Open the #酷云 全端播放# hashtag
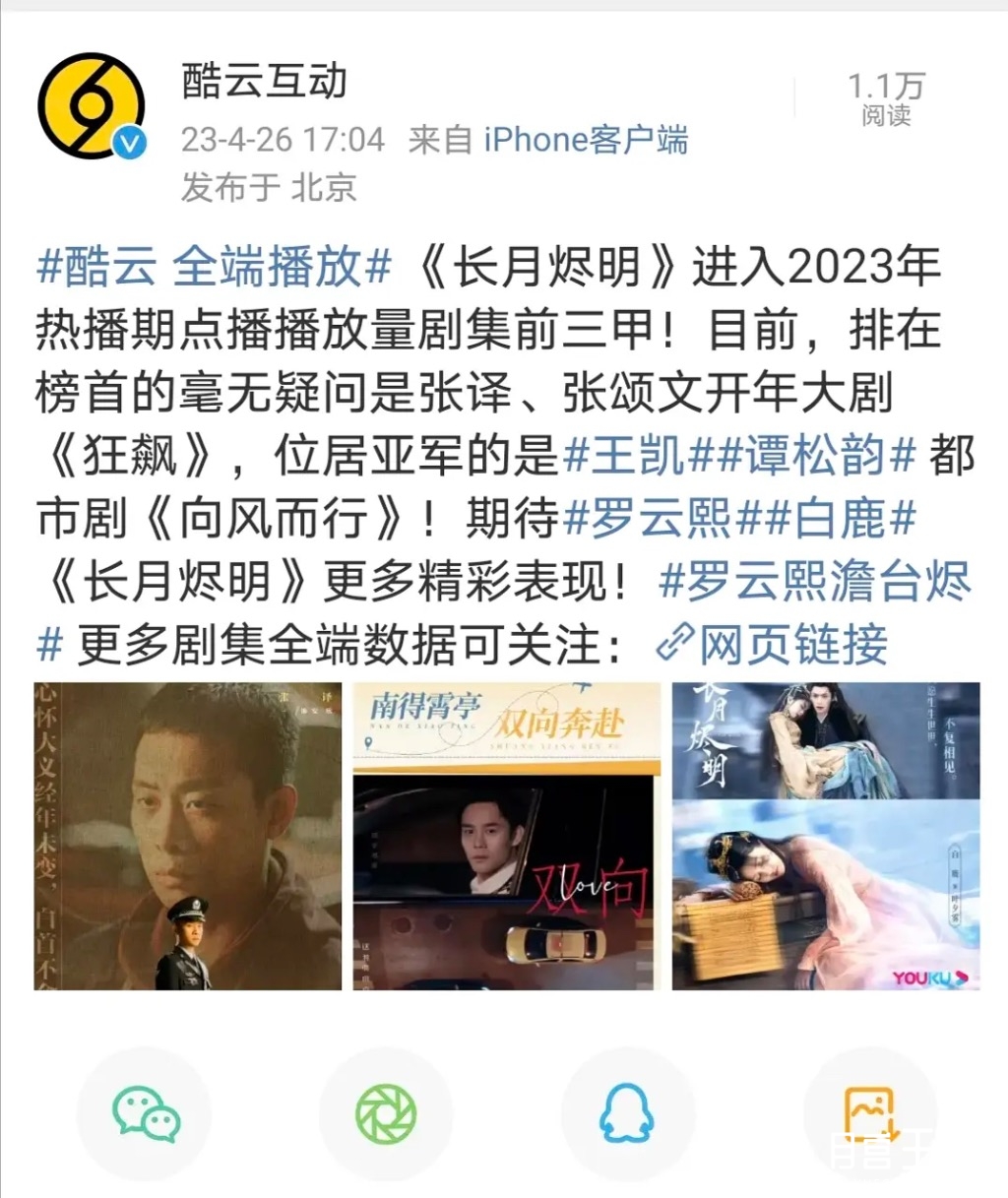The image size is (1008, 1198). (214, 268)
